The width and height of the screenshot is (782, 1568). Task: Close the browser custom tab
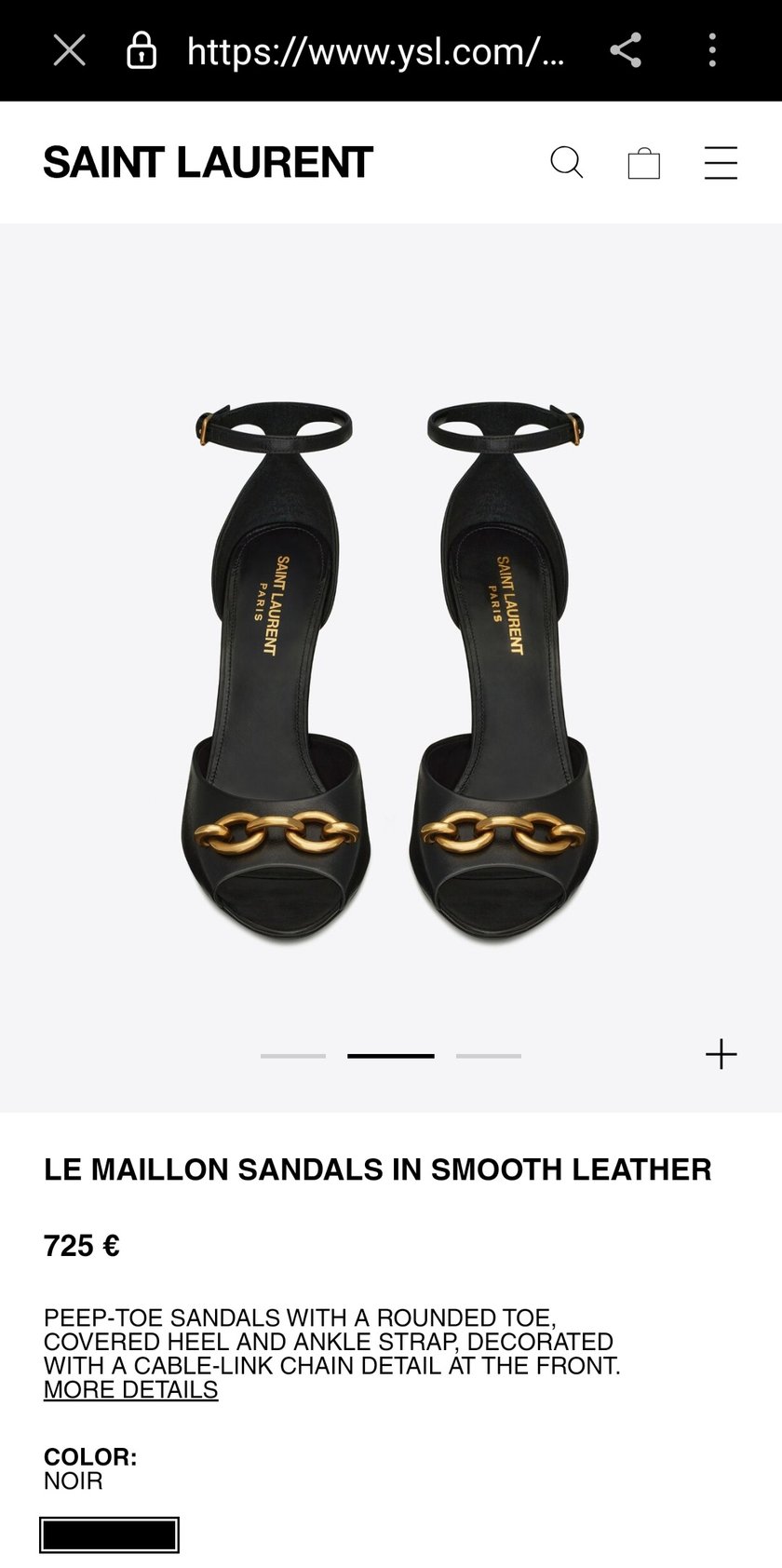[x=70, y=50]
